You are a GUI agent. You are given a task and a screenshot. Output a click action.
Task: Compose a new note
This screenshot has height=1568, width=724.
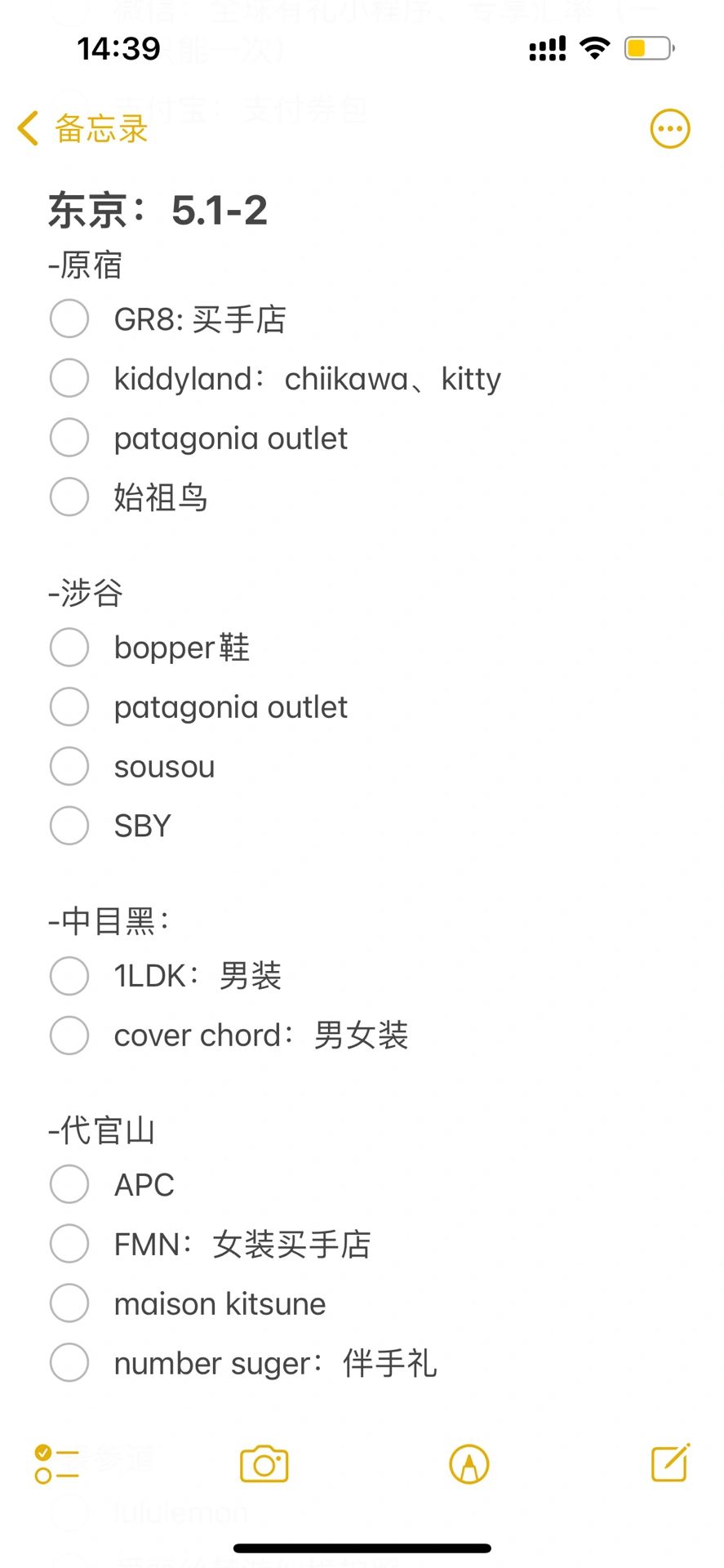pos(671,1463)
